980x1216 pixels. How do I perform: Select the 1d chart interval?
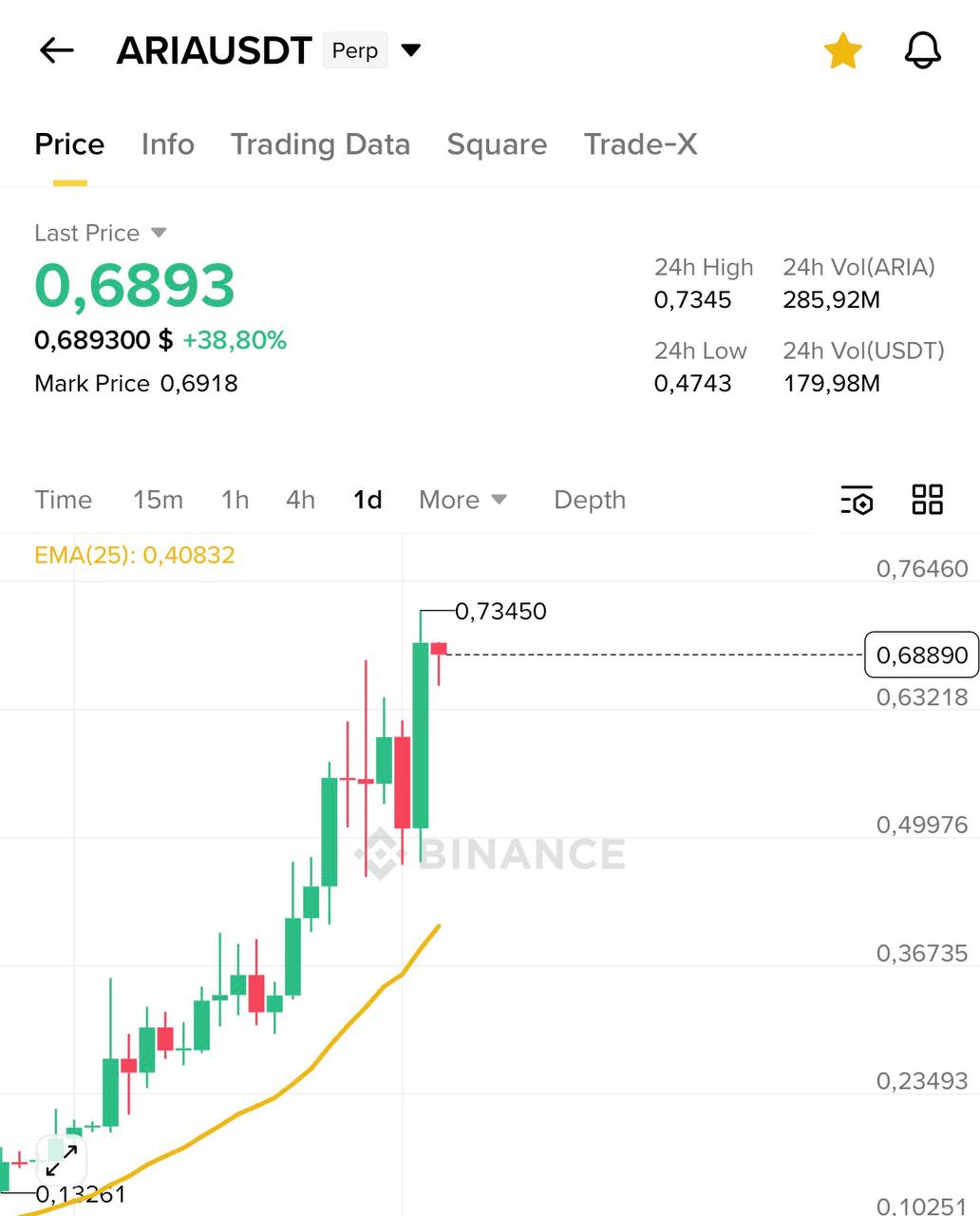367,500
